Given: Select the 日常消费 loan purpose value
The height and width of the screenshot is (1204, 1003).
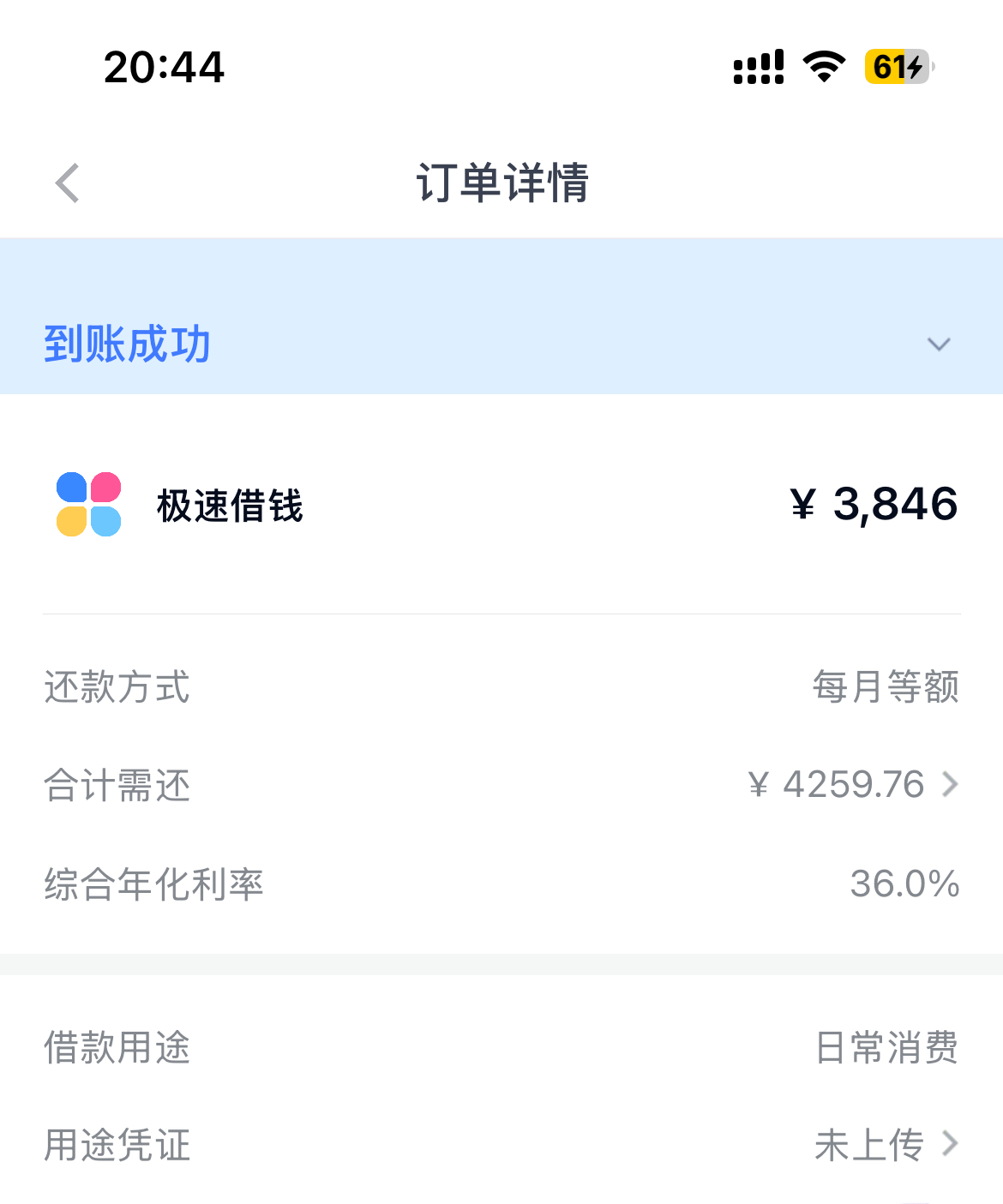Looking at the screenshot, I should click(888, 1046).
